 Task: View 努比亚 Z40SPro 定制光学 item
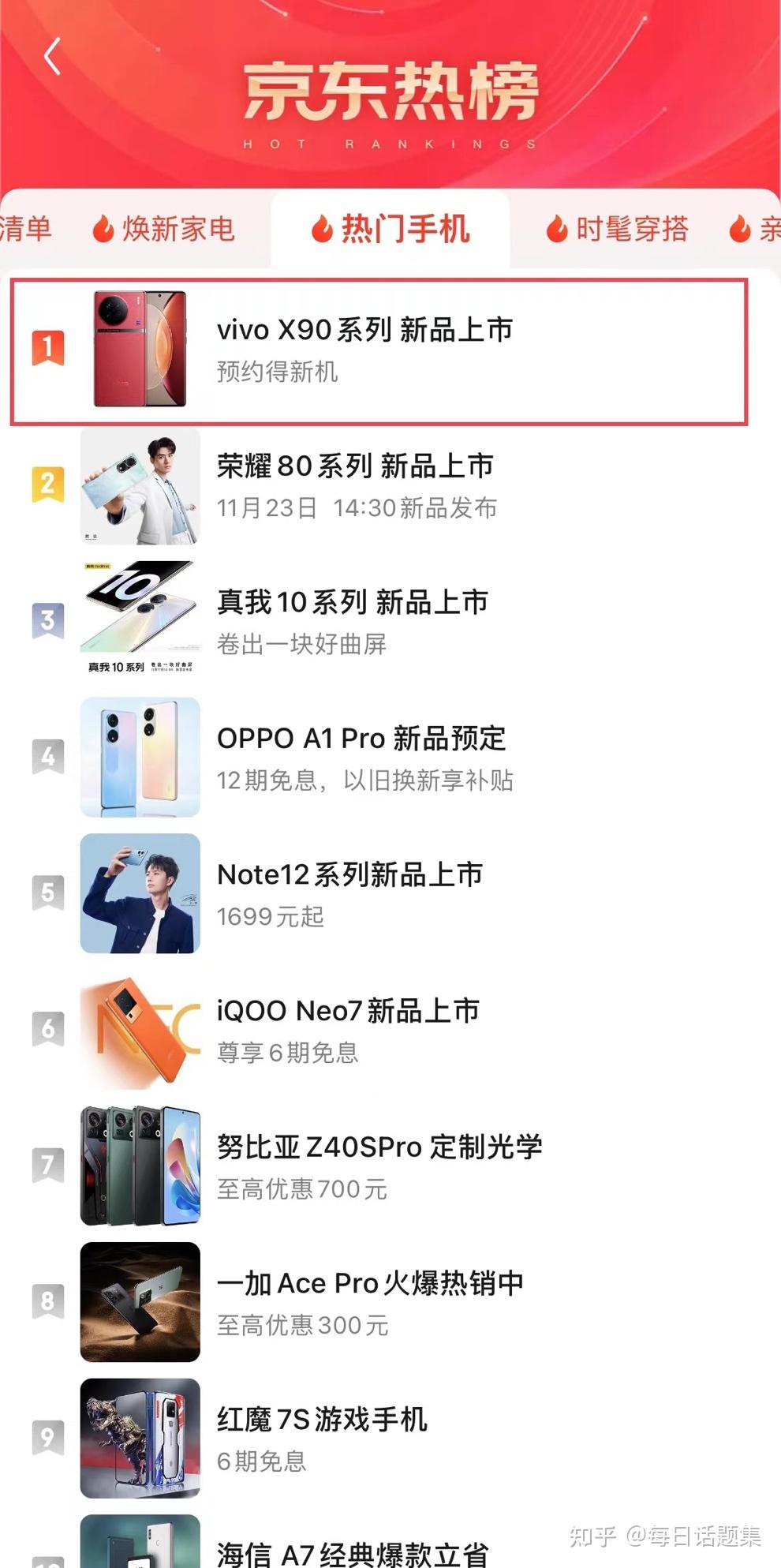click(x=379, y=1166)
